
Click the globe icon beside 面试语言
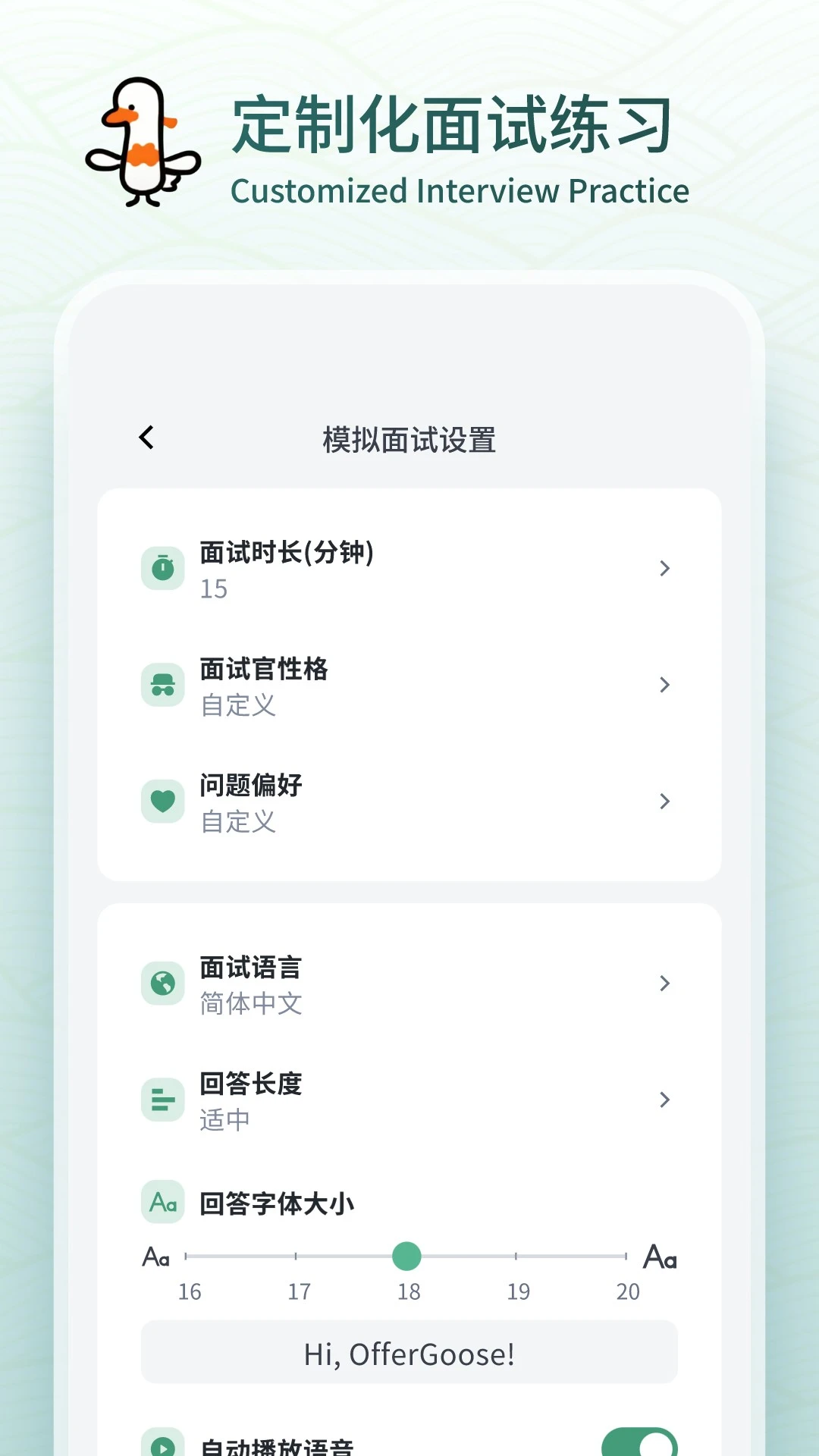(x=162, y=983)
